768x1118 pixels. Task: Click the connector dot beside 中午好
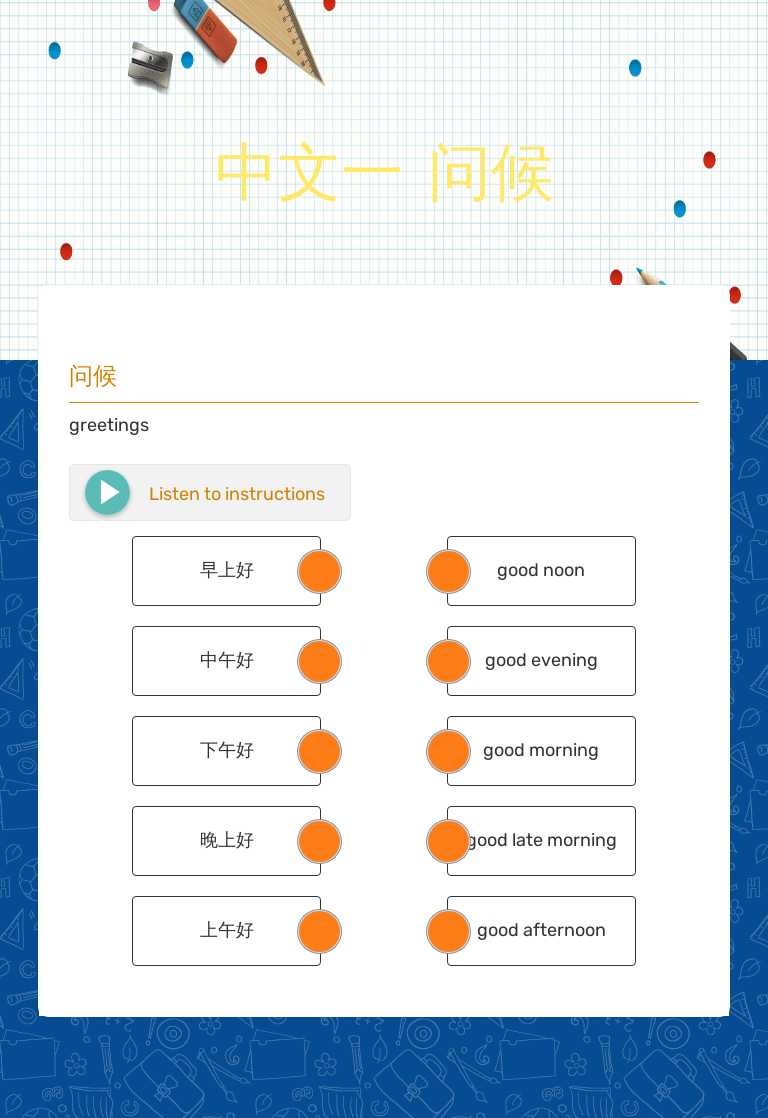coord(319,661)
